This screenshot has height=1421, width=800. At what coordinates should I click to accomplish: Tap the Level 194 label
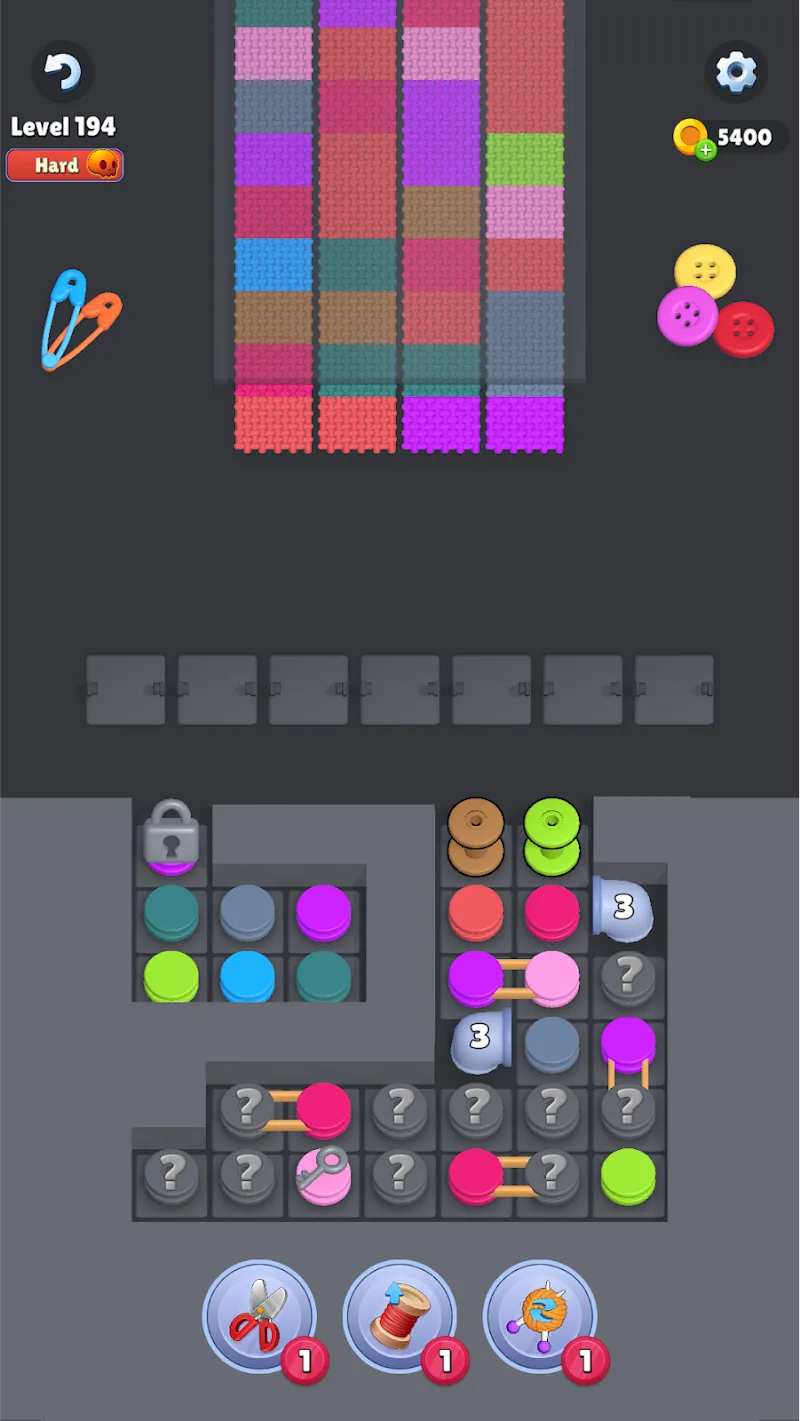click(64, 126)
